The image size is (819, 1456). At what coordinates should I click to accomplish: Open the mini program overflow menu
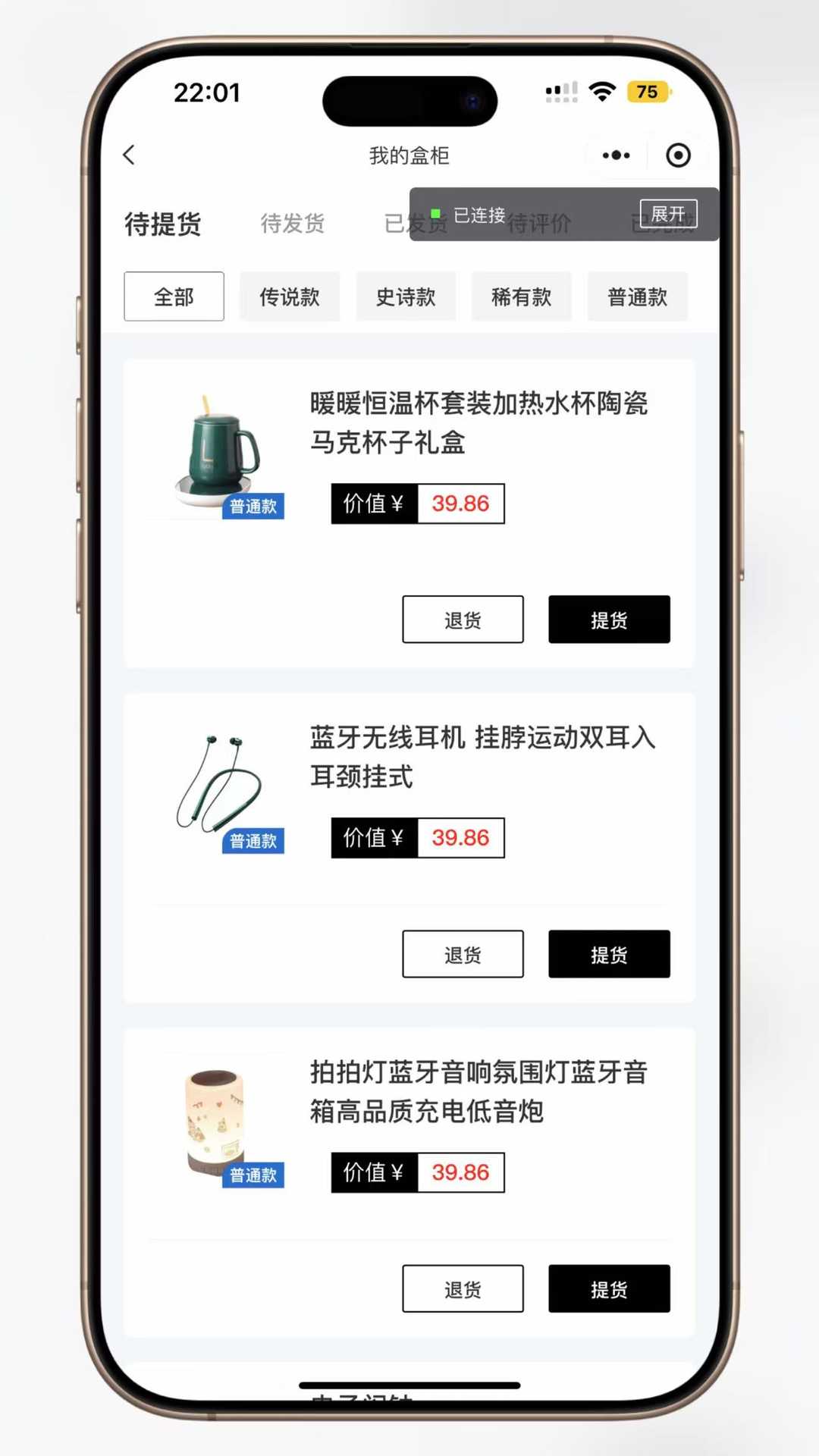(x=616, y=155)
